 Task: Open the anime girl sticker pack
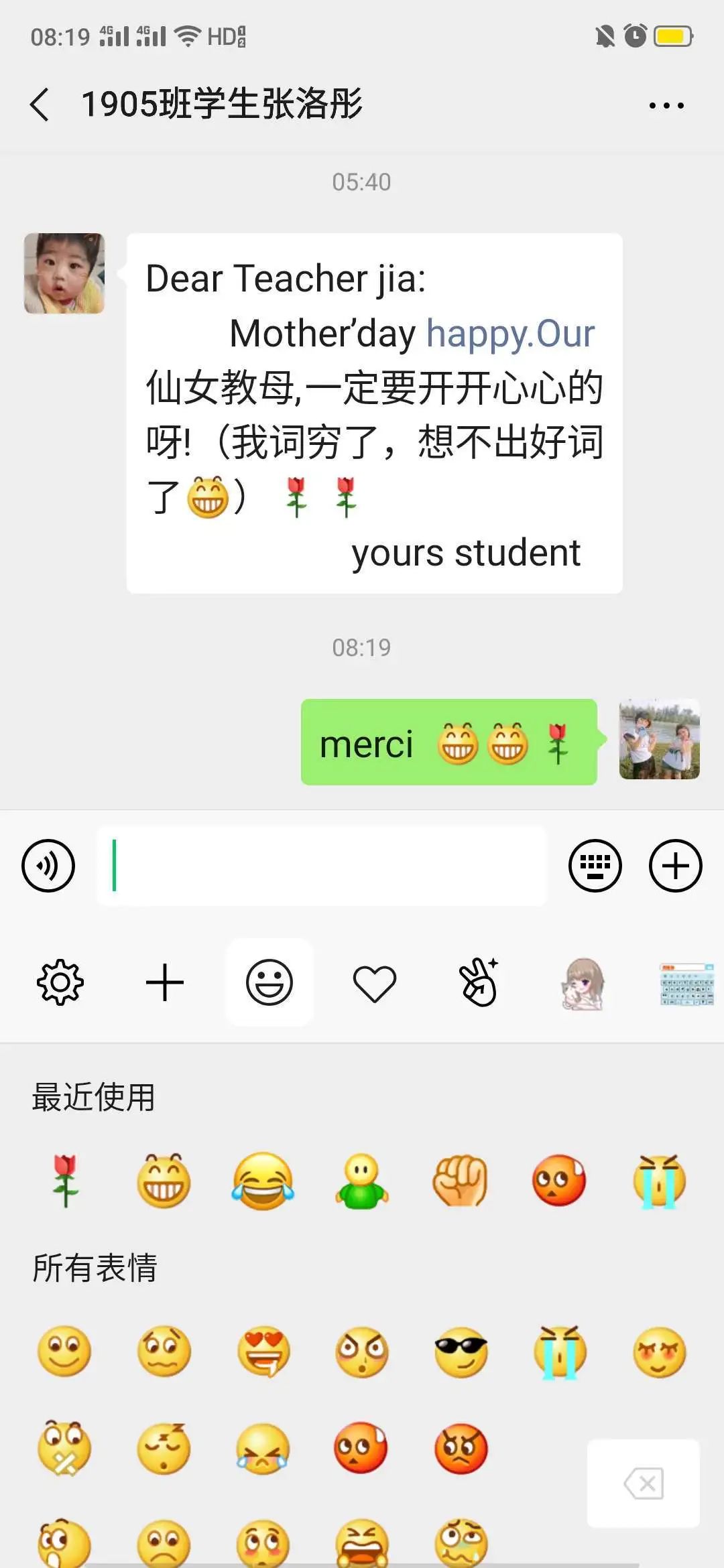(583, 982)
